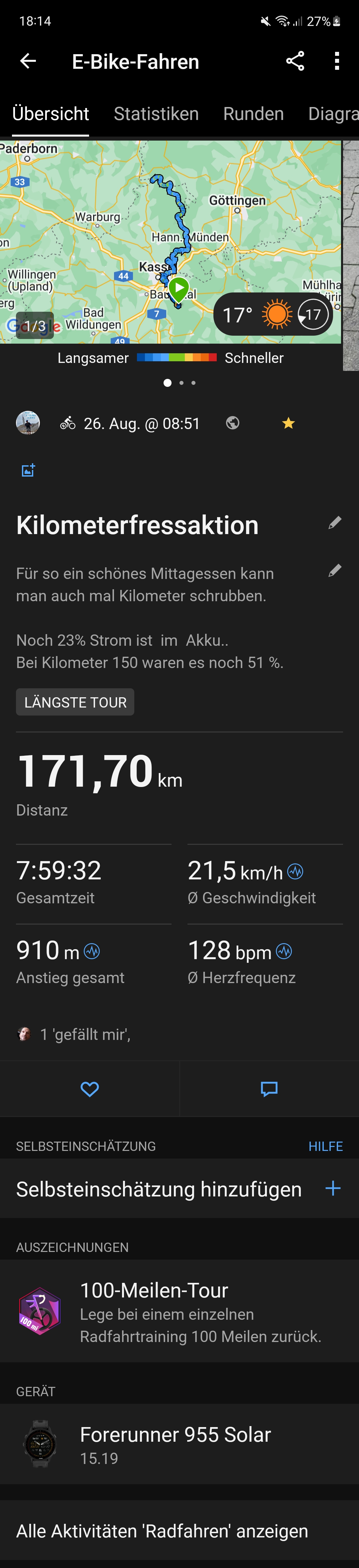Open the 100-Meilen-Tour badge

tap(179, 1312)
